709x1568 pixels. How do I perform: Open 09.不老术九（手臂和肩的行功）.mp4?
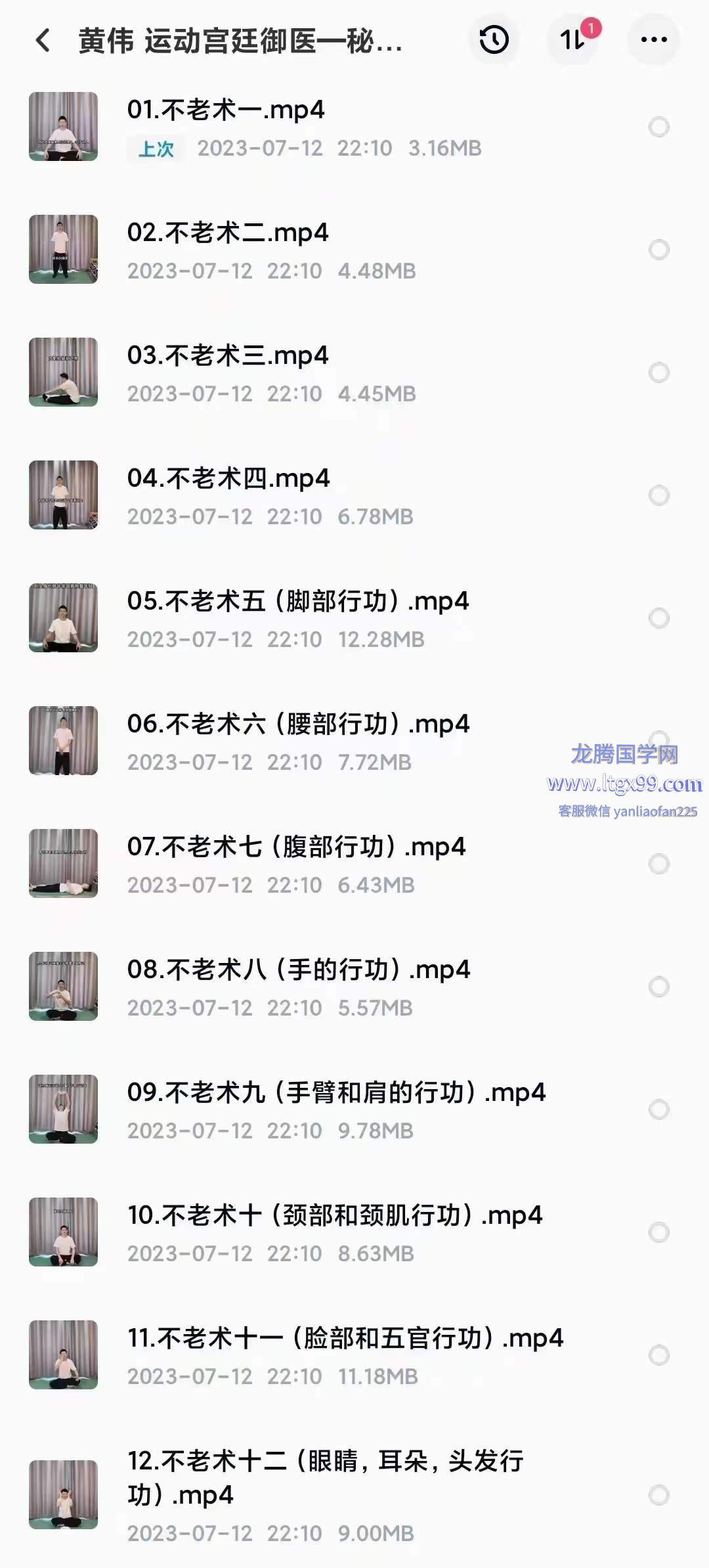[336, 1093]
